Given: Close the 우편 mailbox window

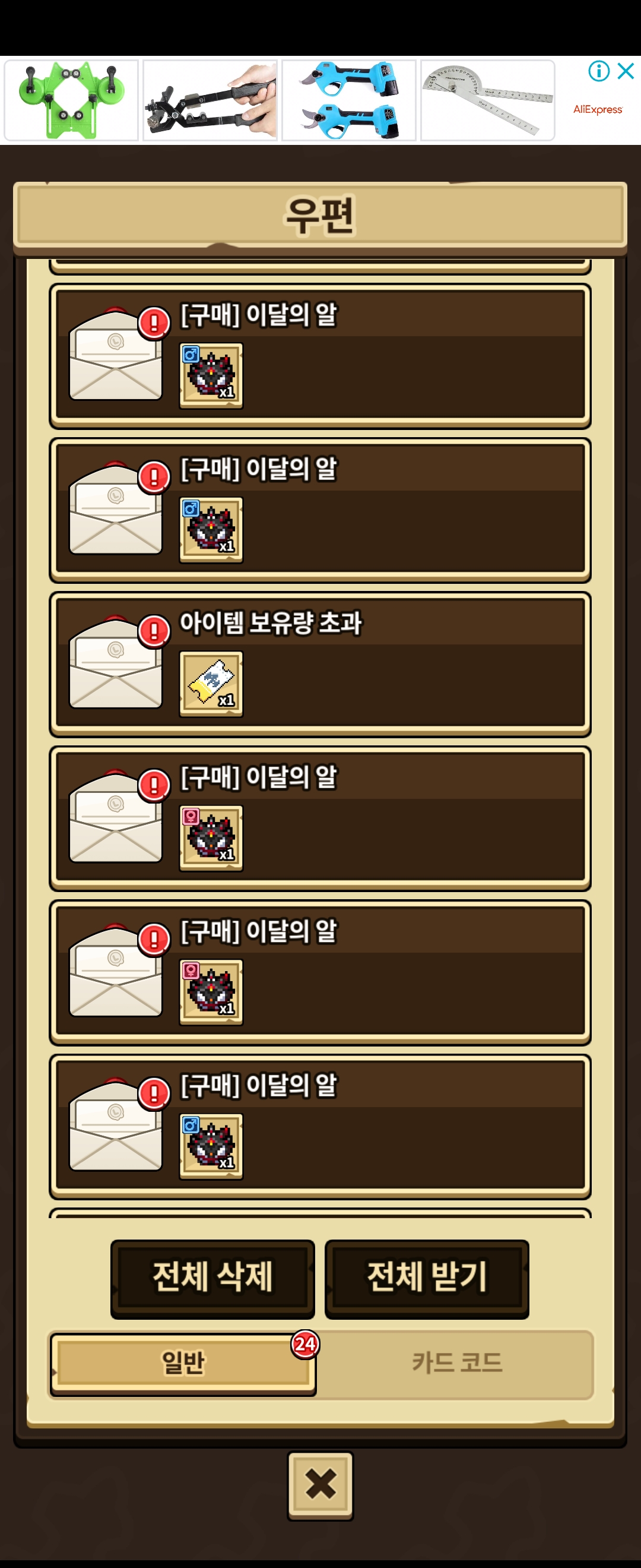Looking at the screenshot, I should pos(320,1484).
